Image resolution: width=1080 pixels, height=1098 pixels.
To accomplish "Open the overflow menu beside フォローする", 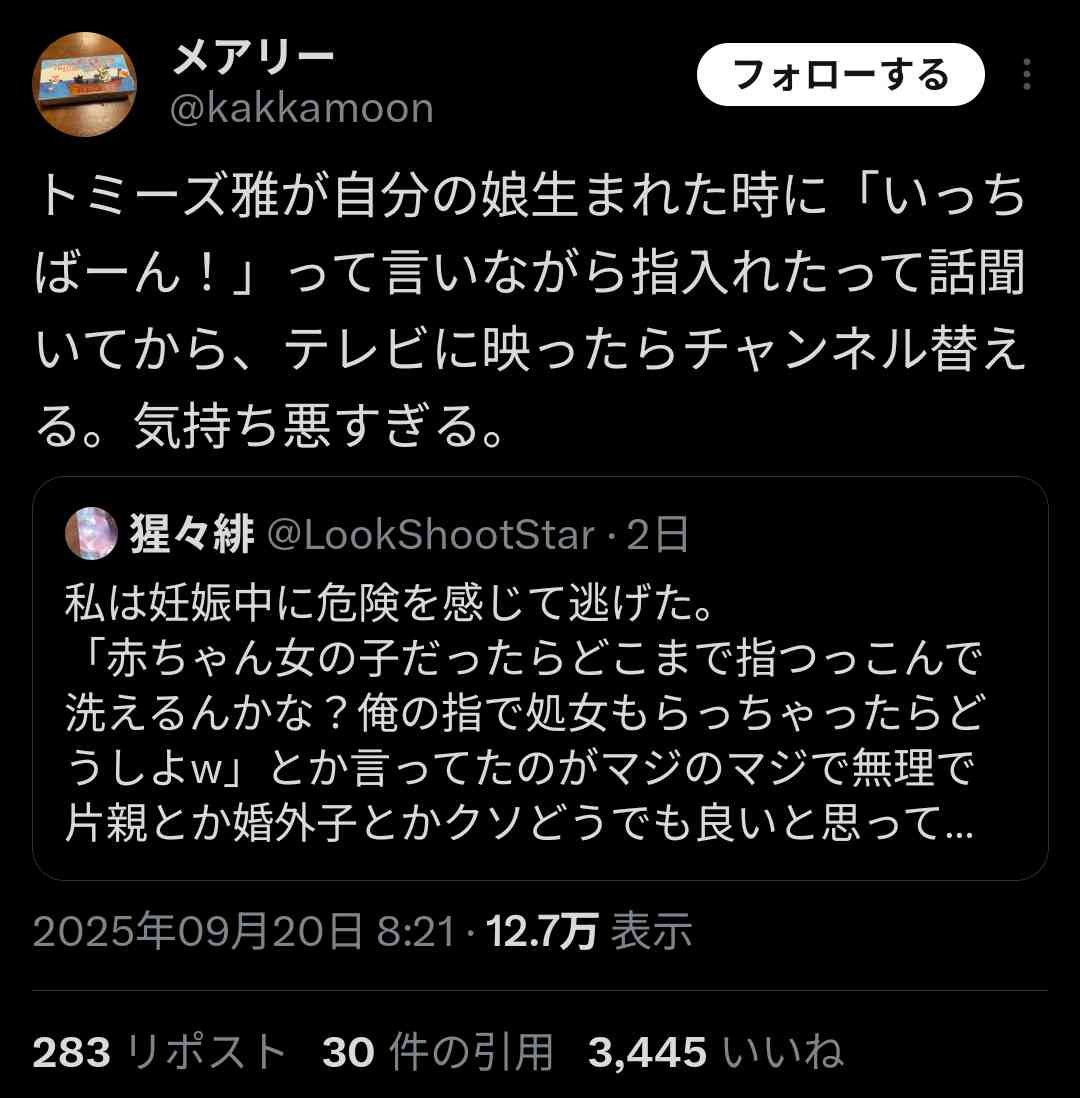I will point(1026,76).
